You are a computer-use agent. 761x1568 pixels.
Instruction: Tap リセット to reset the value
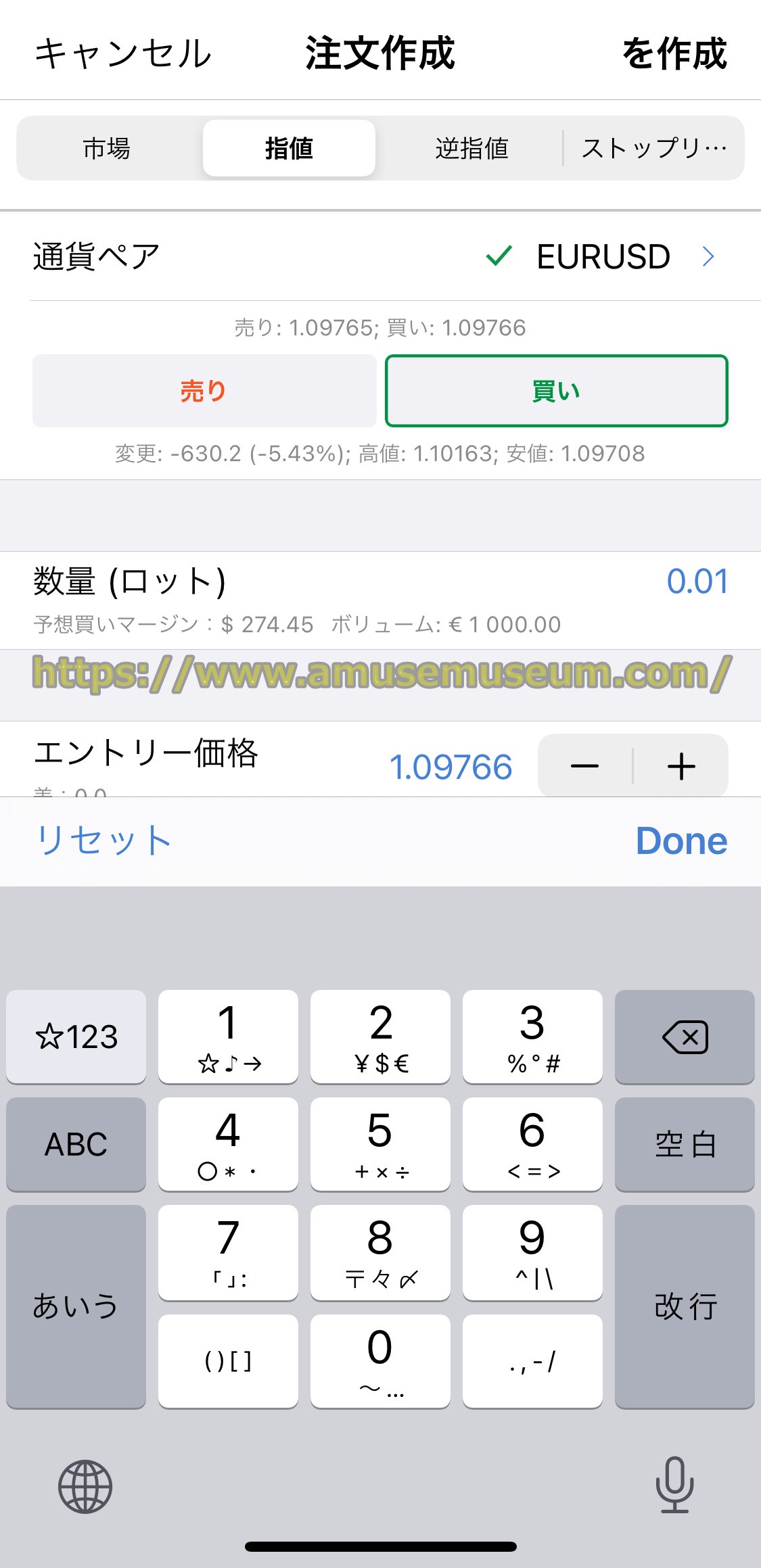tap(104, 840)
